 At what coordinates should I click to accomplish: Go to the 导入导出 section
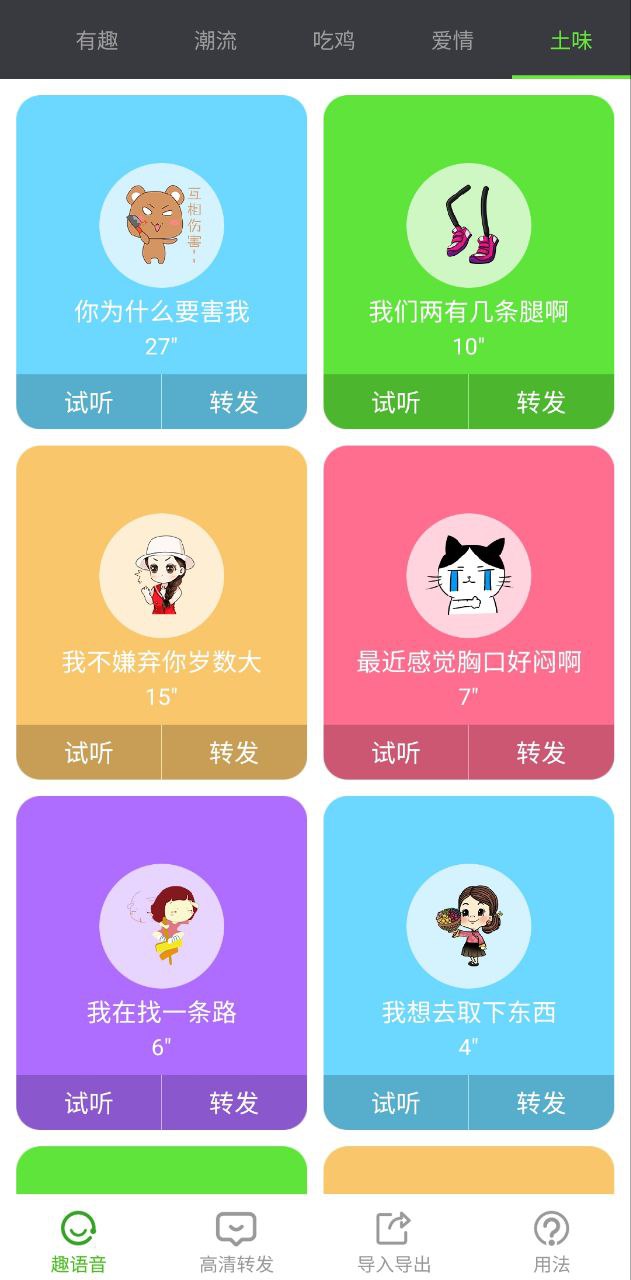click(x=394, y=1242)
